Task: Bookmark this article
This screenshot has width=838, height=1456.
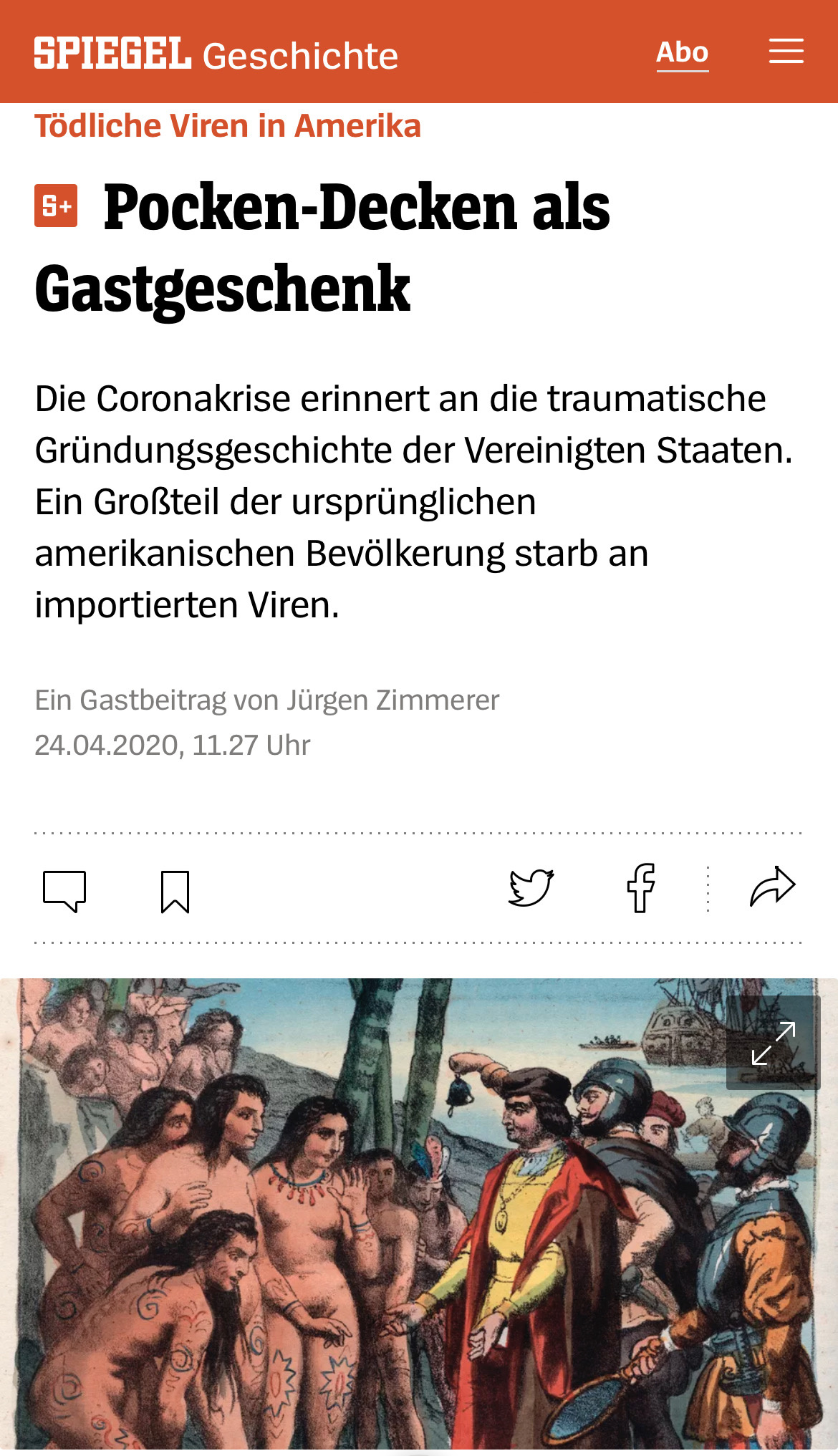Action: pos(175,891)
